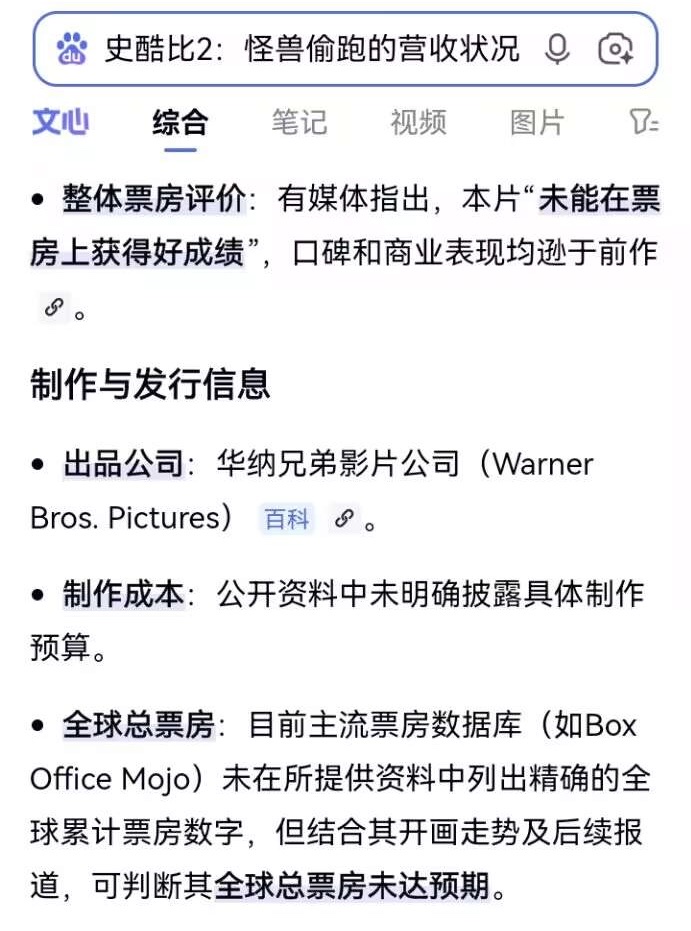Show the 图片 results tab
This screenshot has width=691, height=931.
point(537,122)
